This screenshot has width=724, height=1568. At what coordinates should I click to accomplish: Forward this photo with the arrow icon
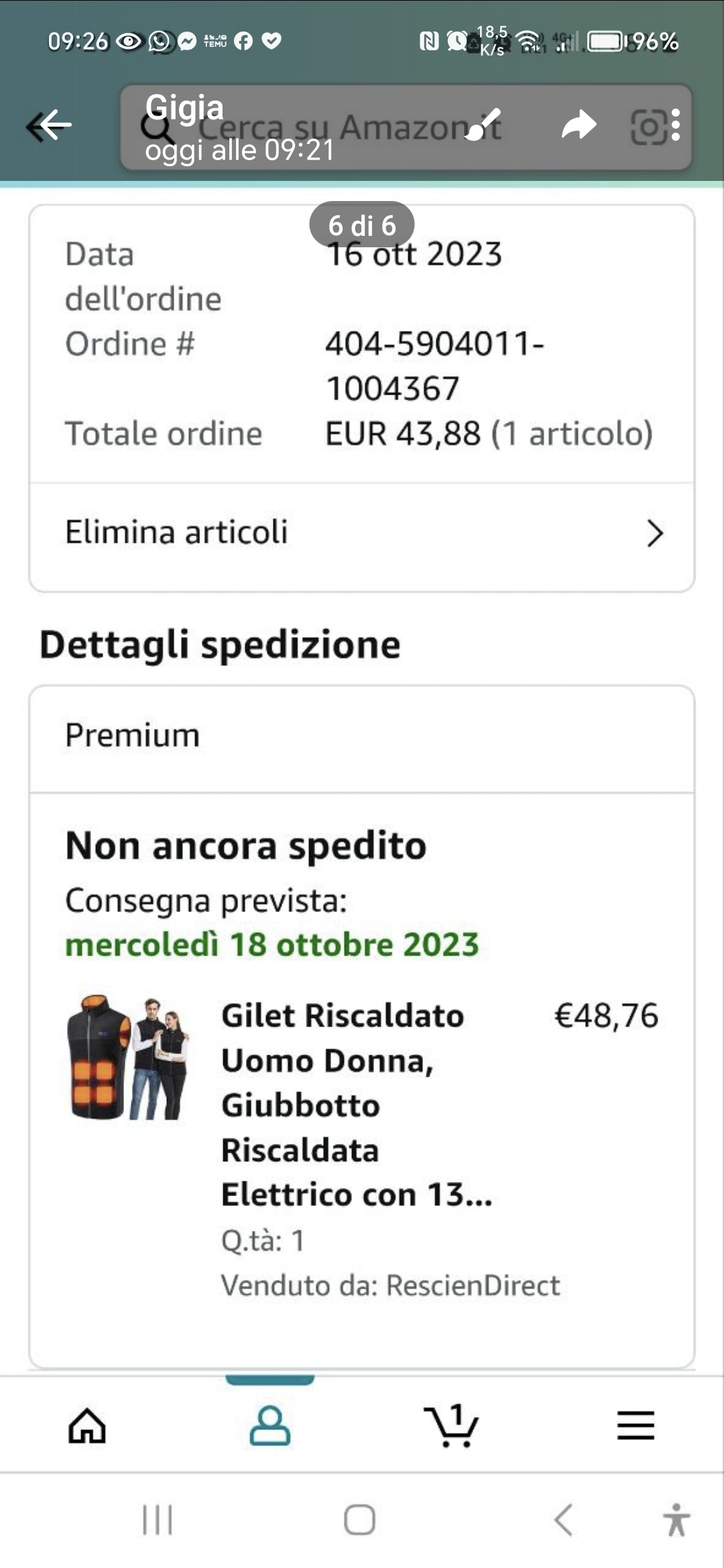pyautogui.click(x=579, y=125)
